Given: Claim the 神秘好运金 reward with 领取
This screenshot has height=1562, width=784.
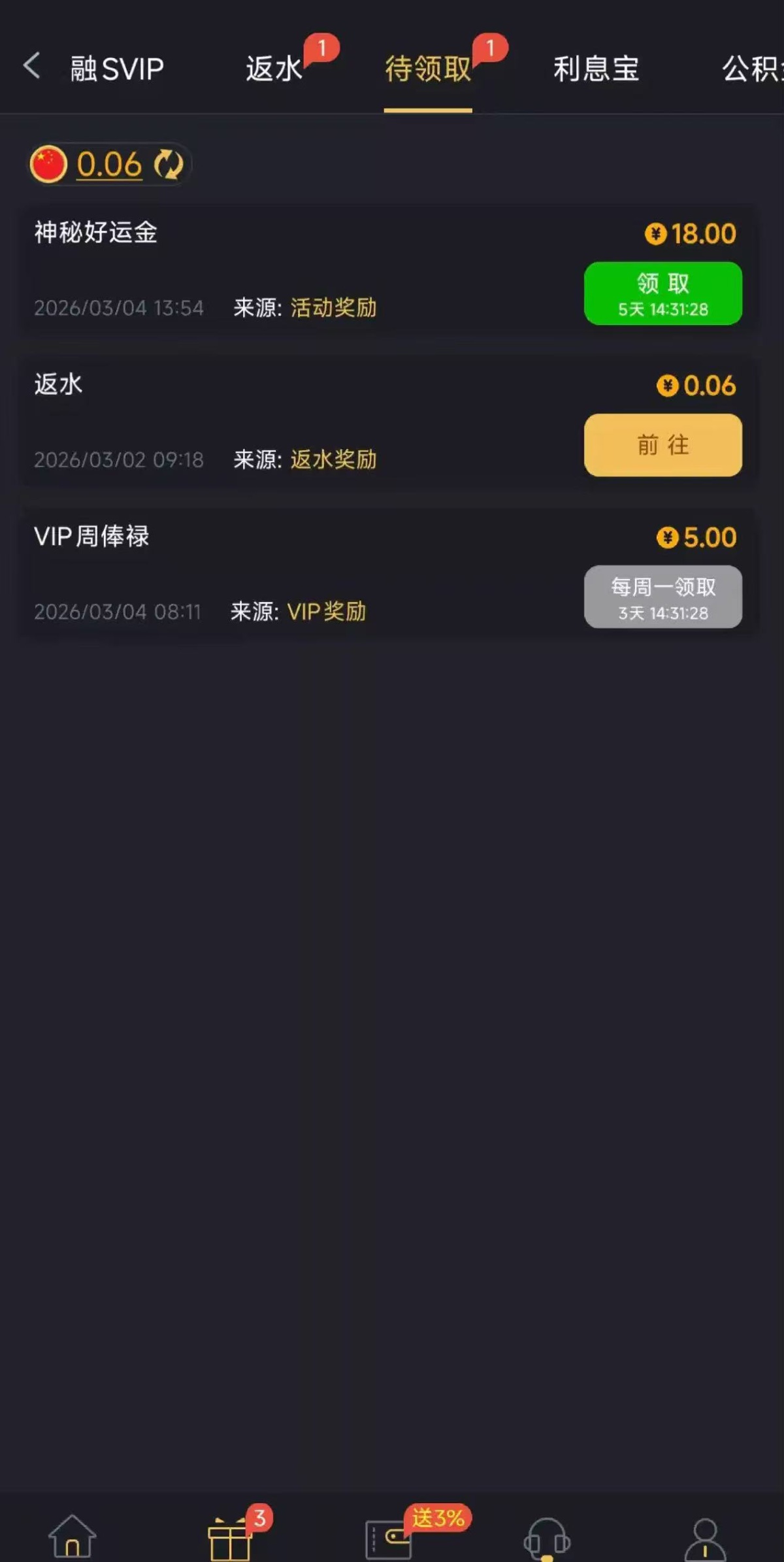Looking at the screenshot, I should tap(662, 293).
